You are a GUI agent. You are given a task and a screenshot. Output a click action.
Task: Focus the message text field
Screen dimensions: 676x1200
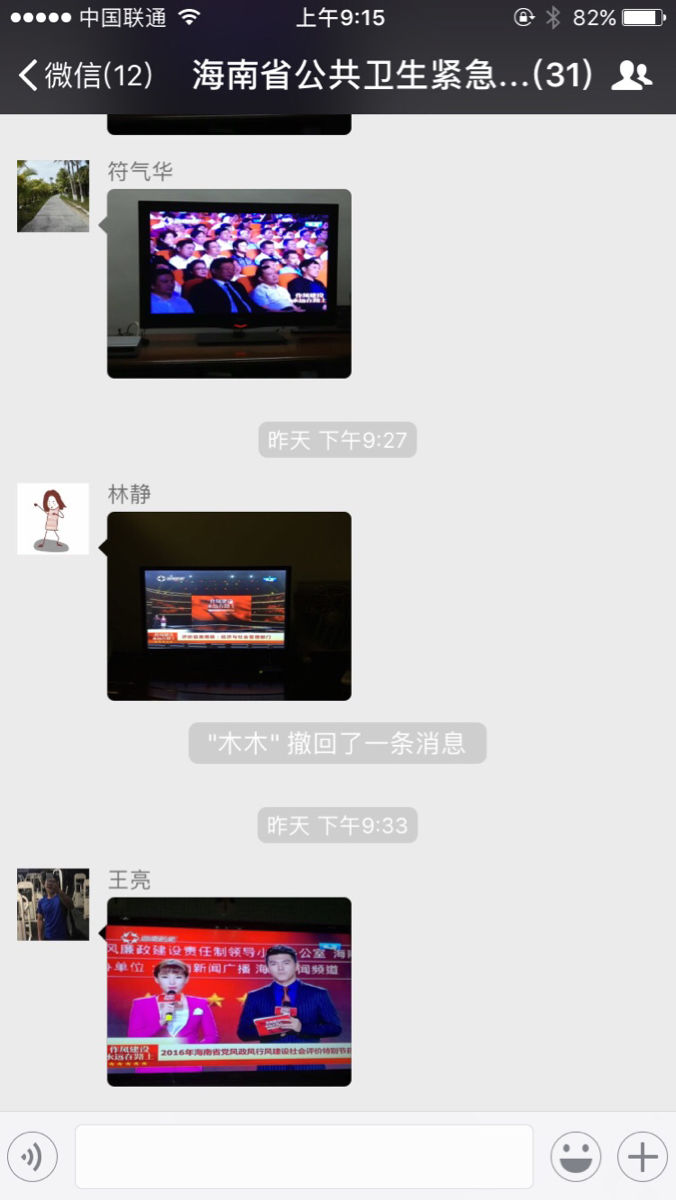(304, 1157)
